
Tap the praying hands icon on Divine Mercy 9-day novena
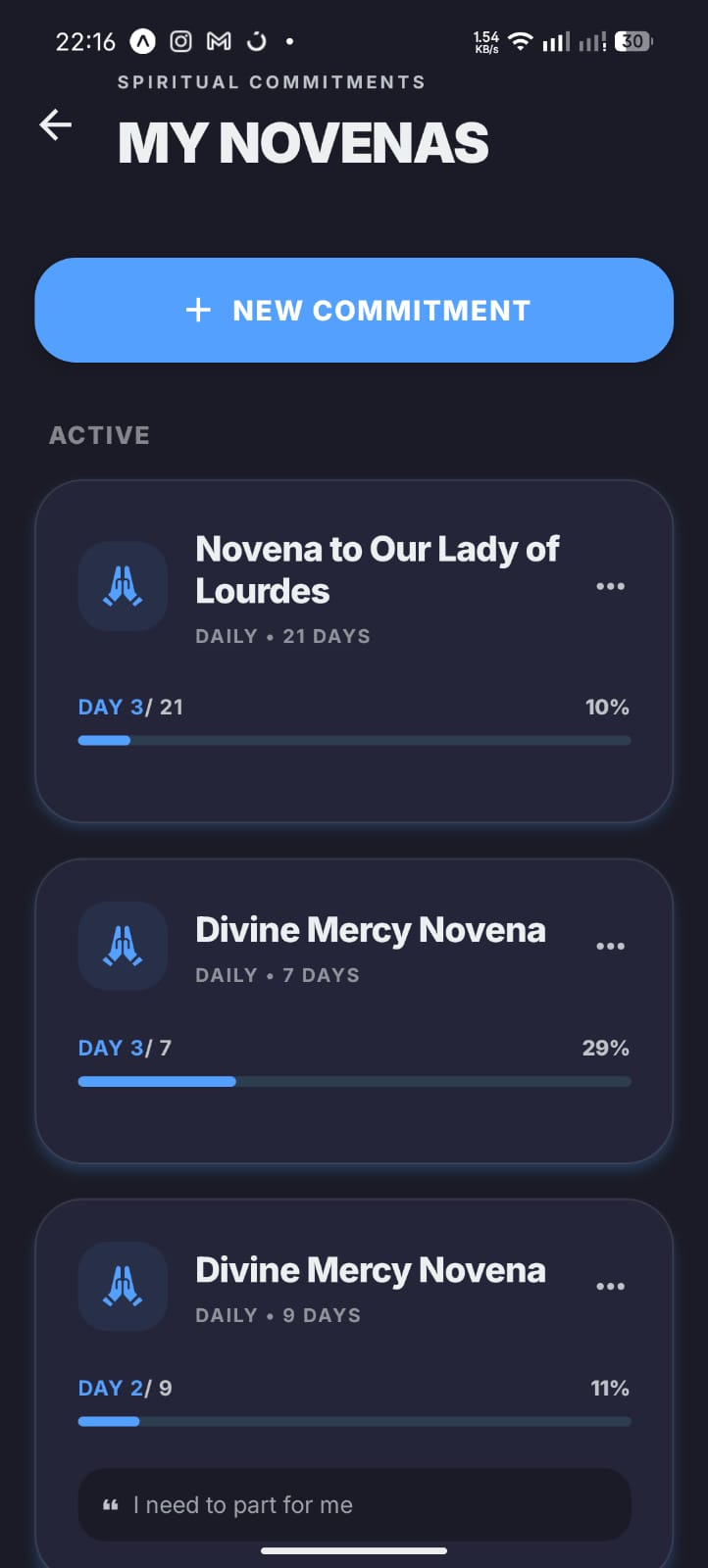122,1286
